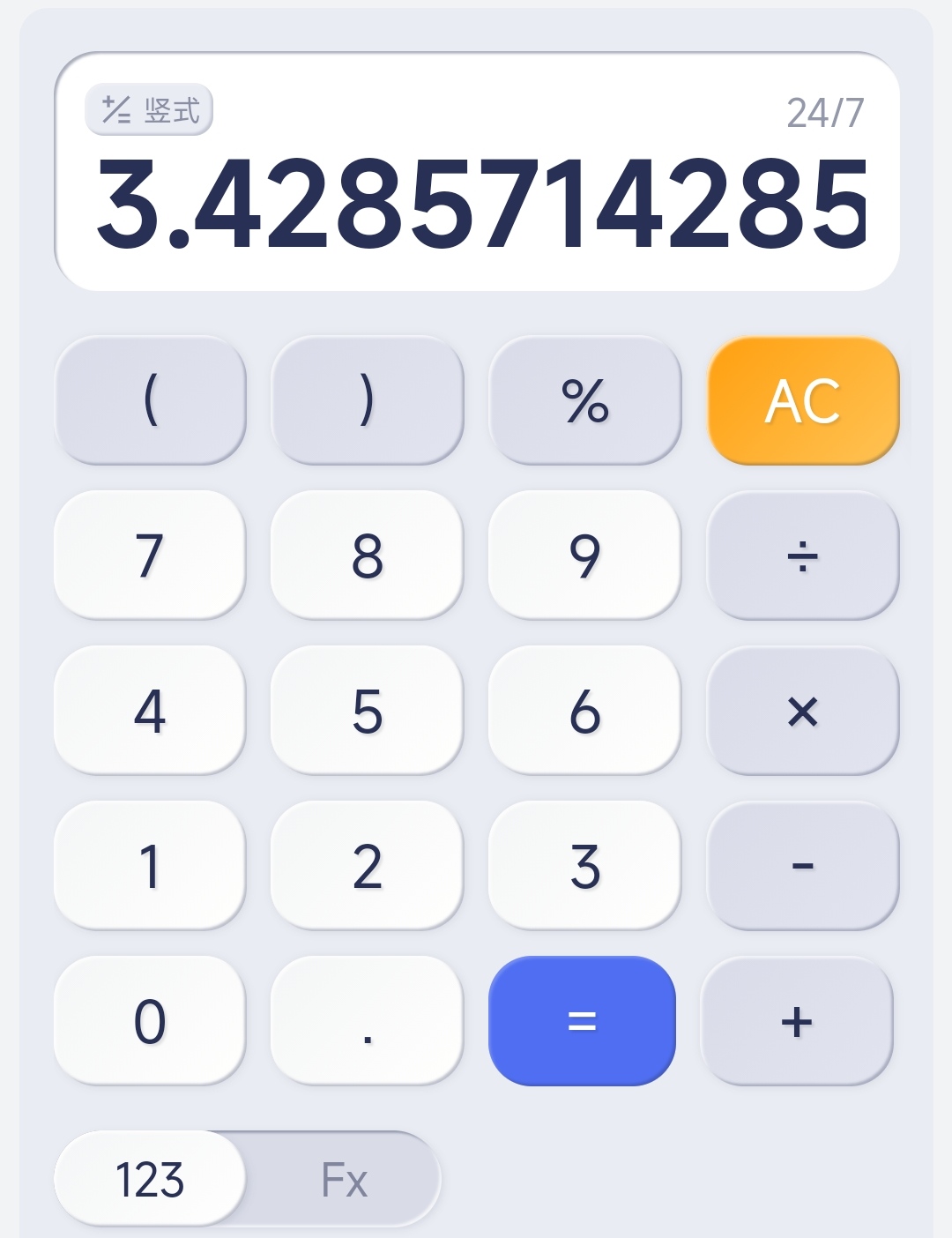This screenshot has width=952, height=1238.
Task: Insert a closing parenthesis
Action: tap(368, 401)
